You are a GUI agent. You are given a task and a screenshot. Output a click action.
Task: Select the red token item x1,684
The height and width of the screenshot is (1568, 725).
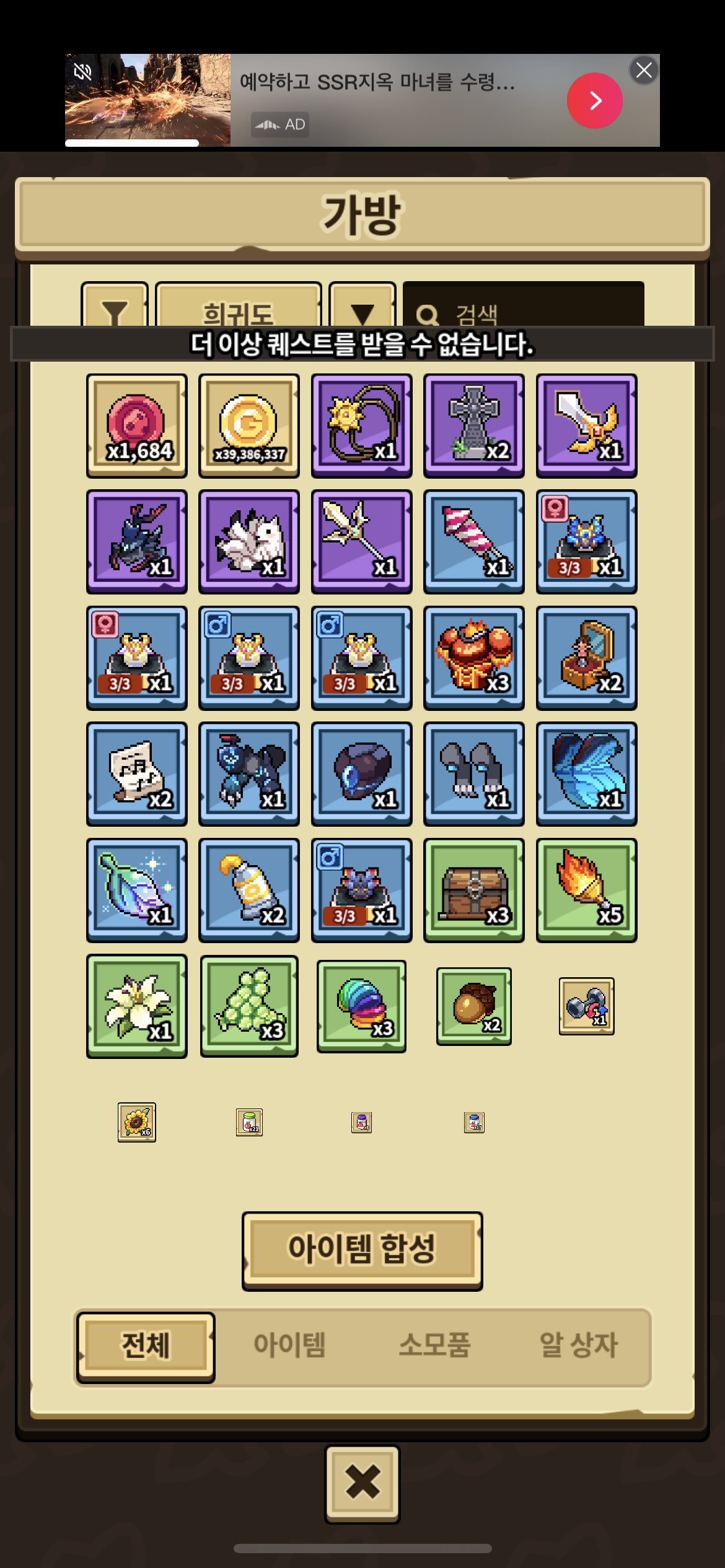tap(137, 425)
